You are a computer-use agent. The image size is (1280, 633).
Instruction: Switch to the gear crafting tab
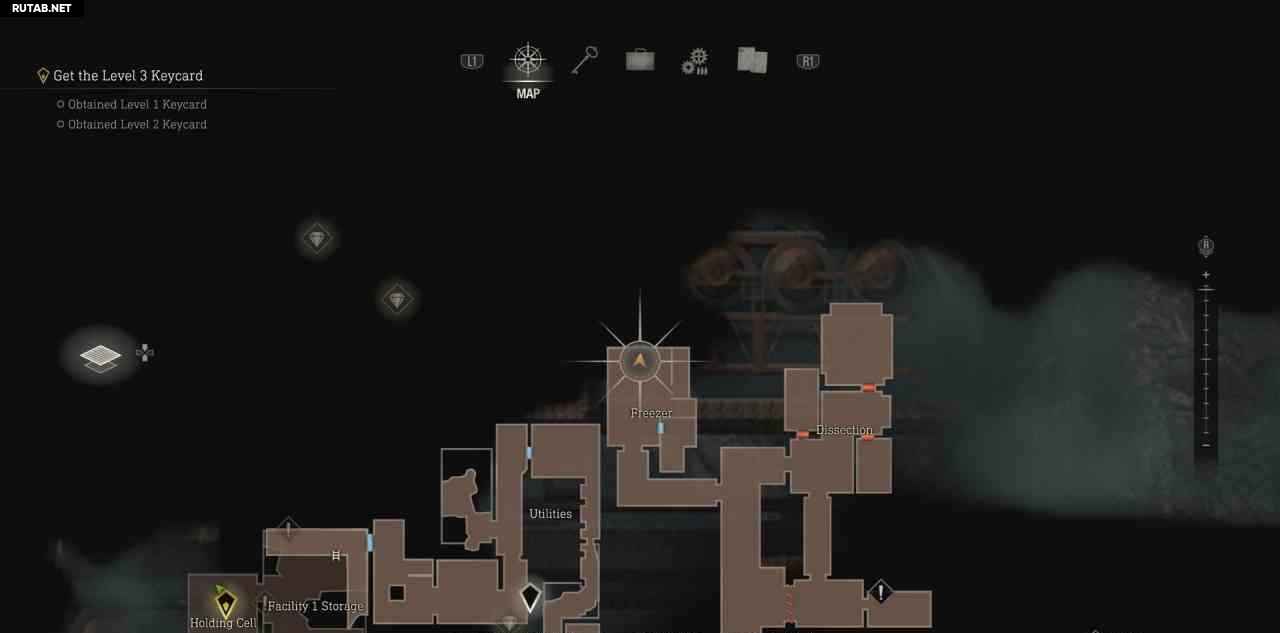point(695,62)
